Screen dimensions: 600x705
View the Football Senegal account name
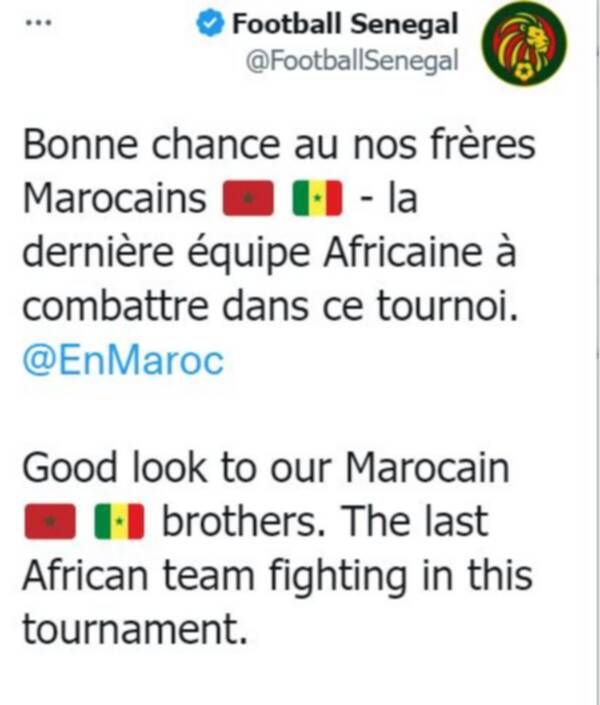pos(345,25)
